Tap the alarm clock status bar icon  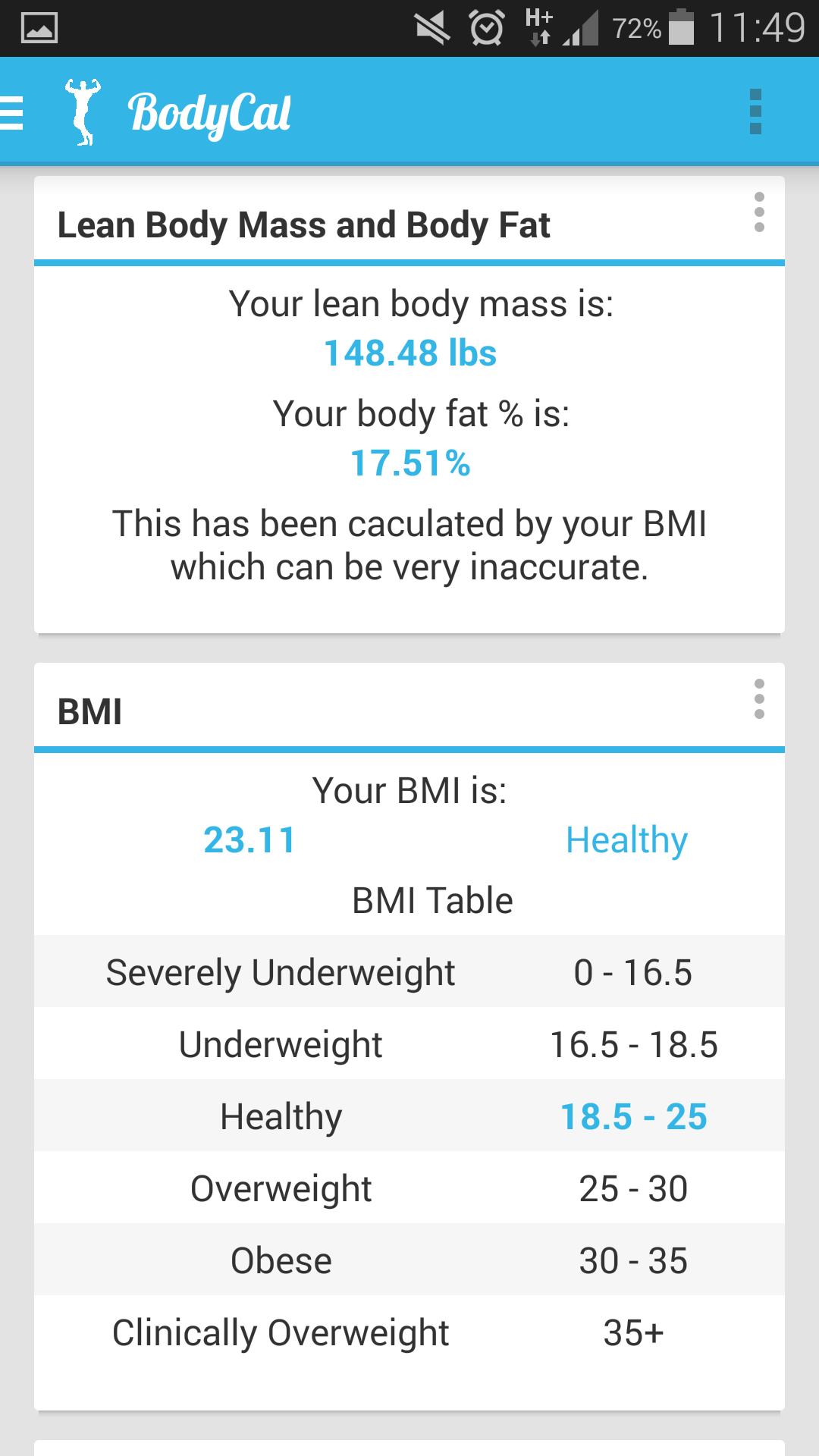coord(485,27)
